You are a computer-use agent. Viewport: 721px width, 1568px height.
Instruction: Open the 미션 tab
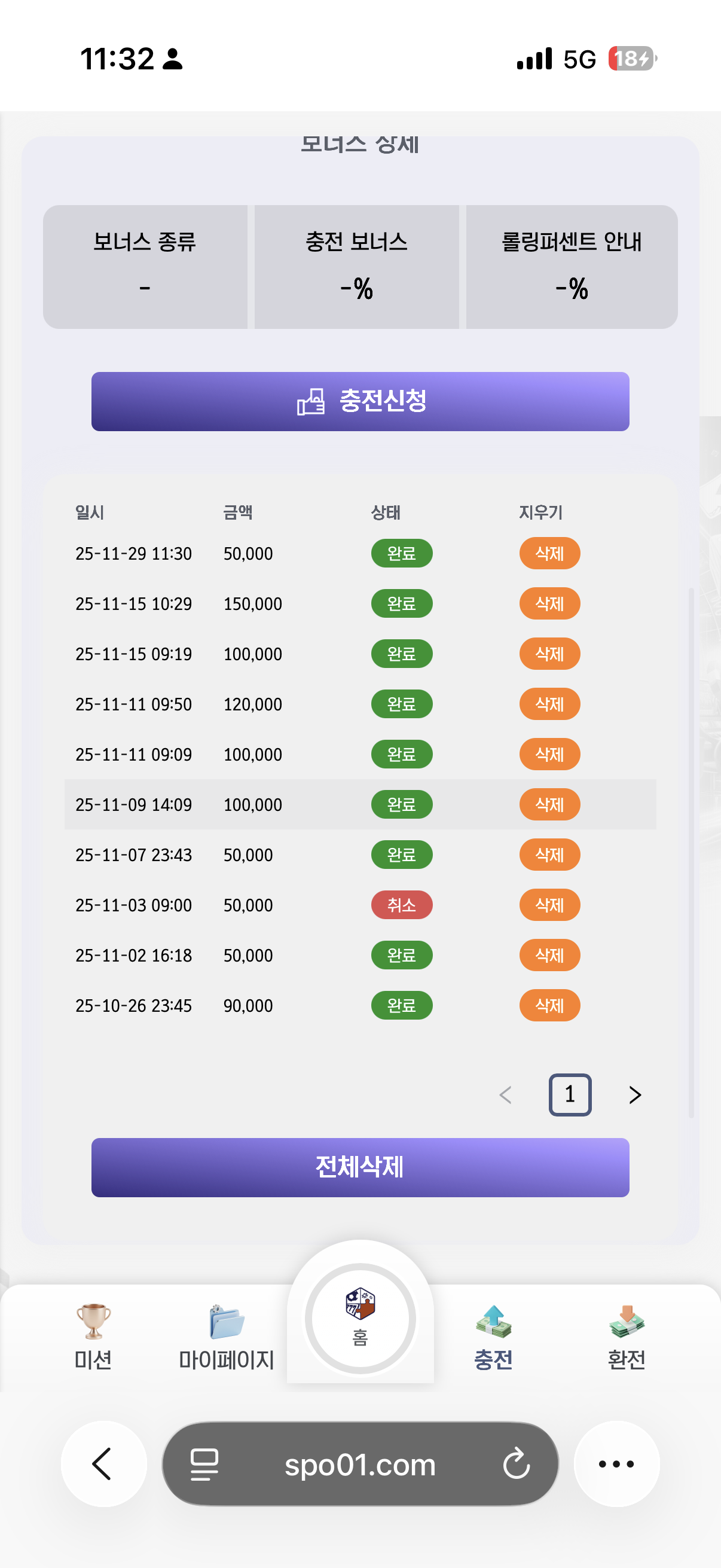(93, 1337)
